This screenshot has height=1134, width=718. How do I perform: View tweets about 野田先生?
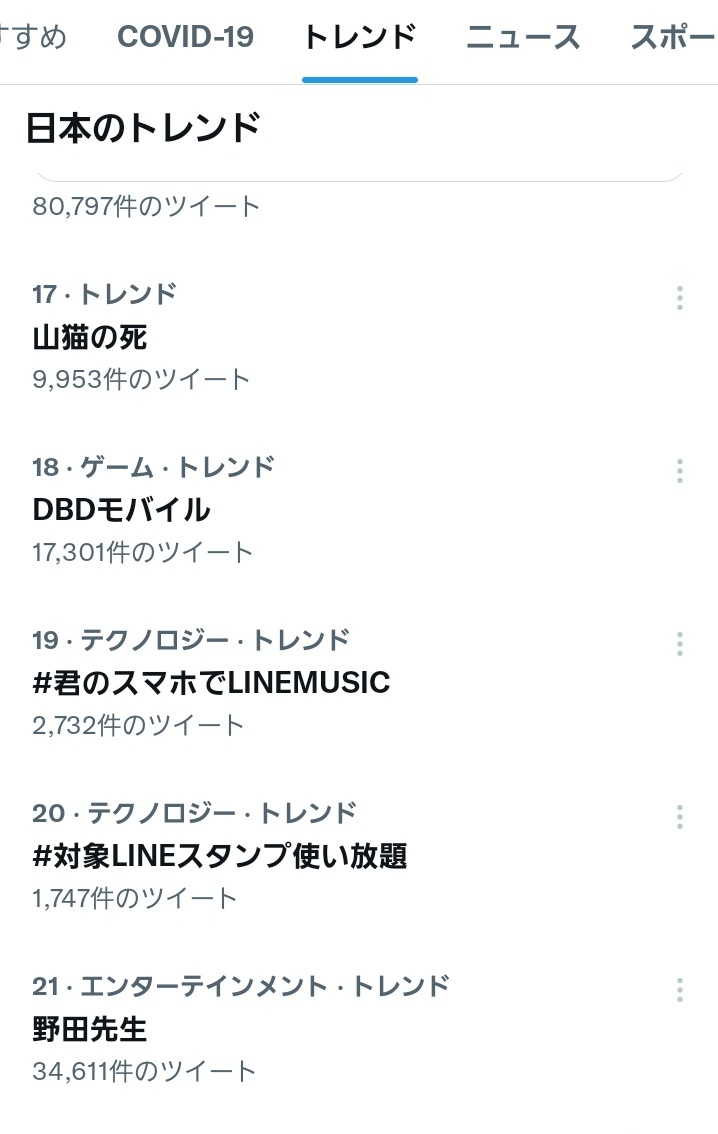[90, 1029]
